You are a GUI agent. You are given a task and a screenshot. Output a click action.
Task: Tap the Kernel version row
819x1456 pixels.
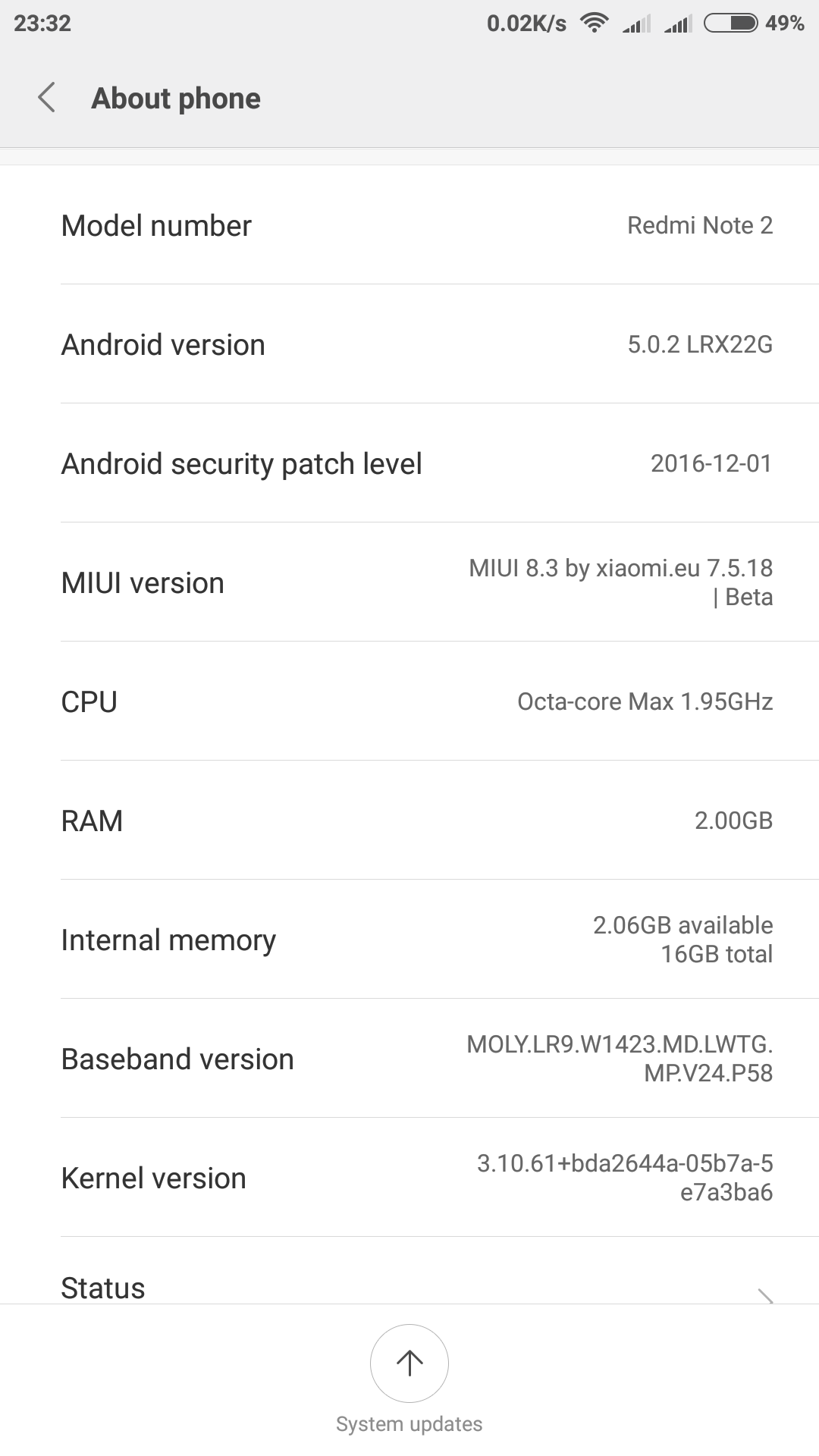(x=409, y=1178)
